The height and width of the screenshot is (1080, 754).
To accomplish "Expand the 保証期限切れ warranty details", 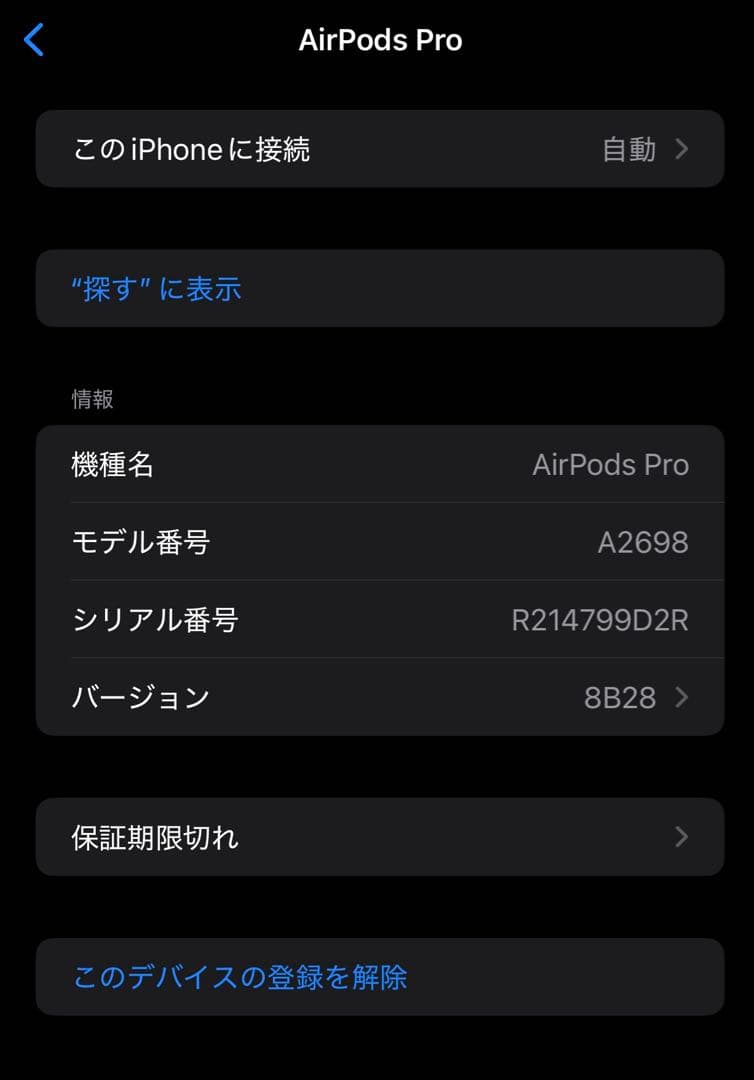I will point(377,838).
